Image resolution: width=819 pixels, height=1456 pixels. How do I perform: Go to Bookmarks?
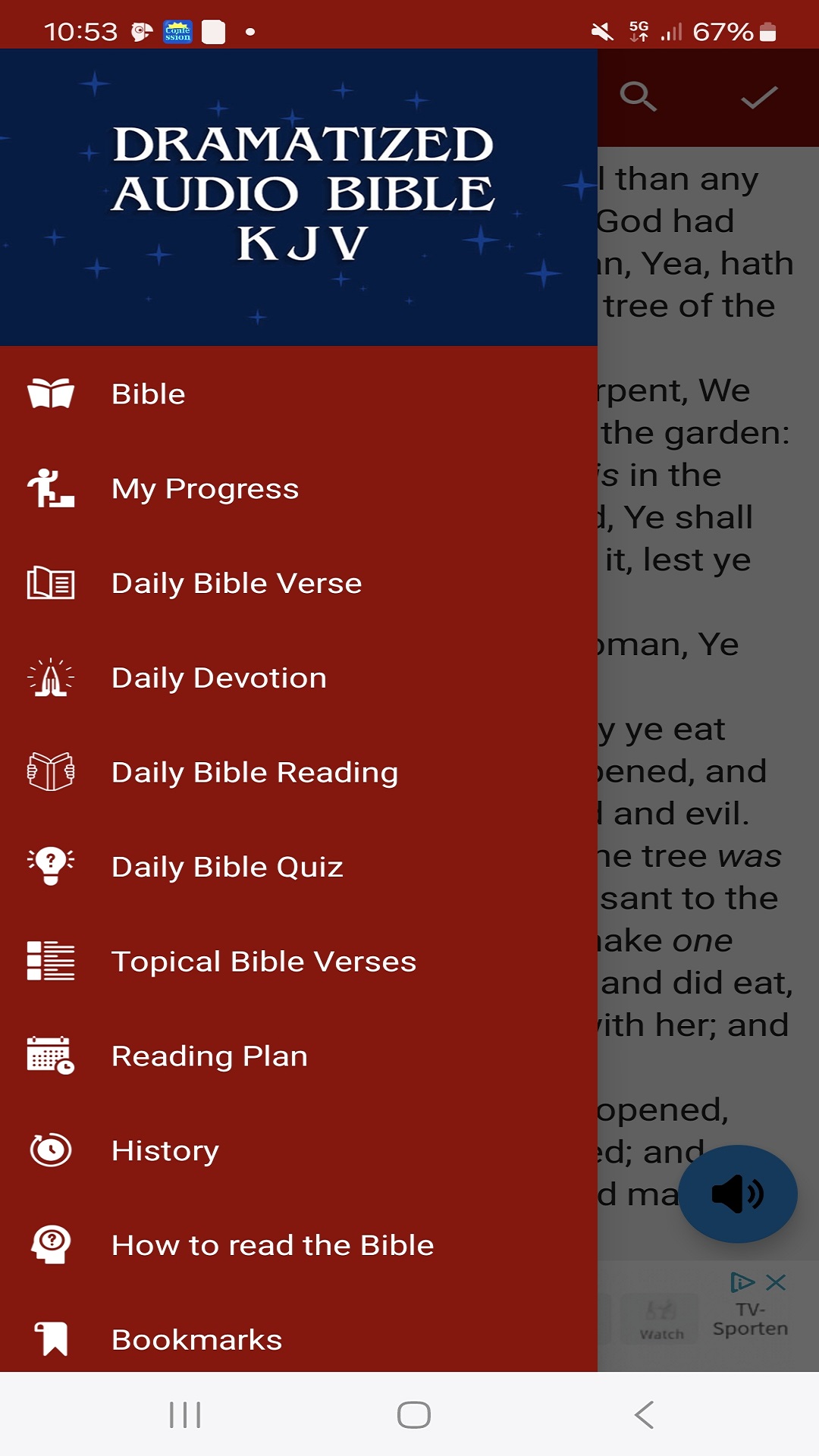(197, 1340)
